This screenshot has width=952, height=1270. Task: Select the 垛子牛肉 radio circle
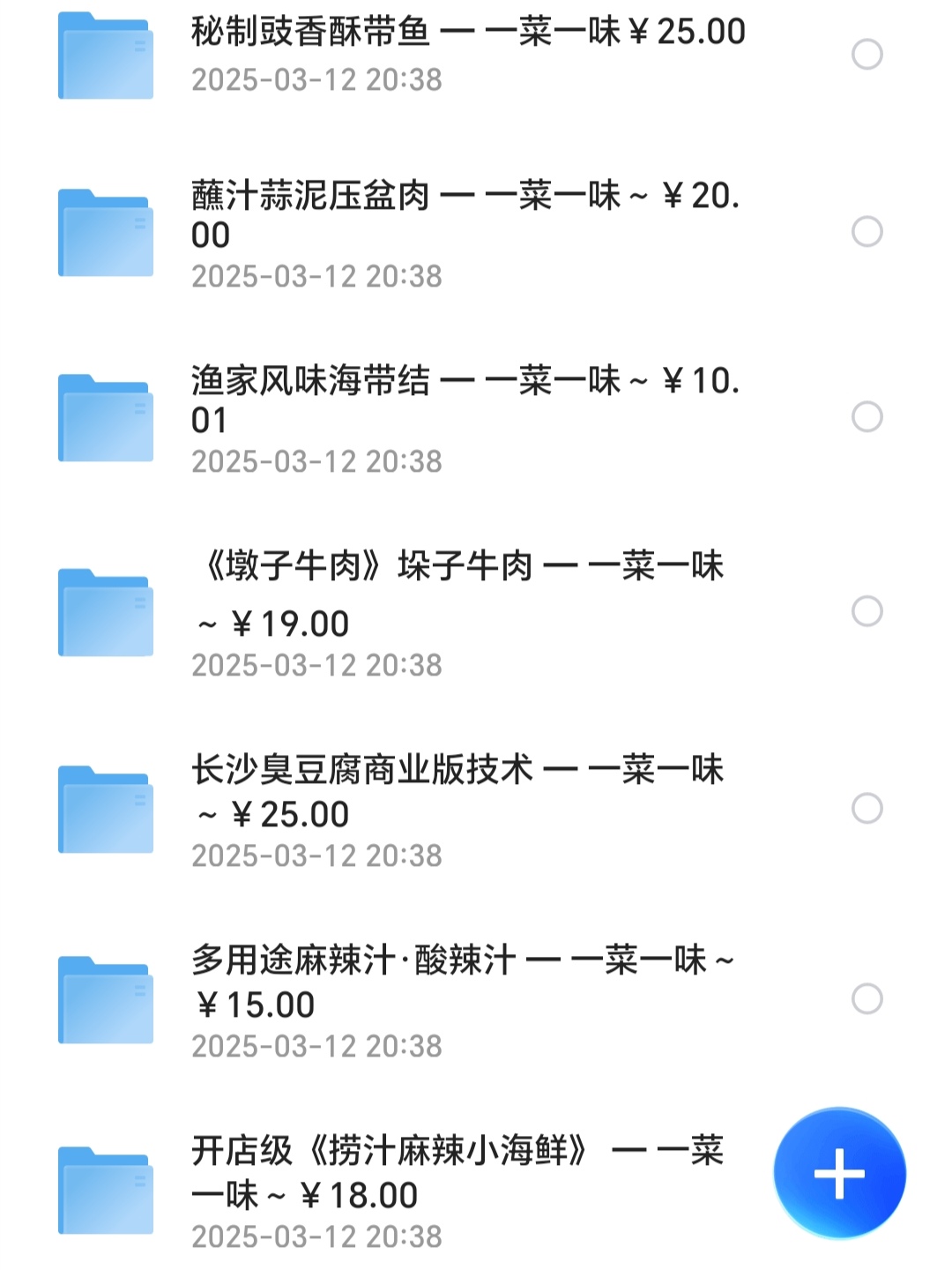(867, 611)
